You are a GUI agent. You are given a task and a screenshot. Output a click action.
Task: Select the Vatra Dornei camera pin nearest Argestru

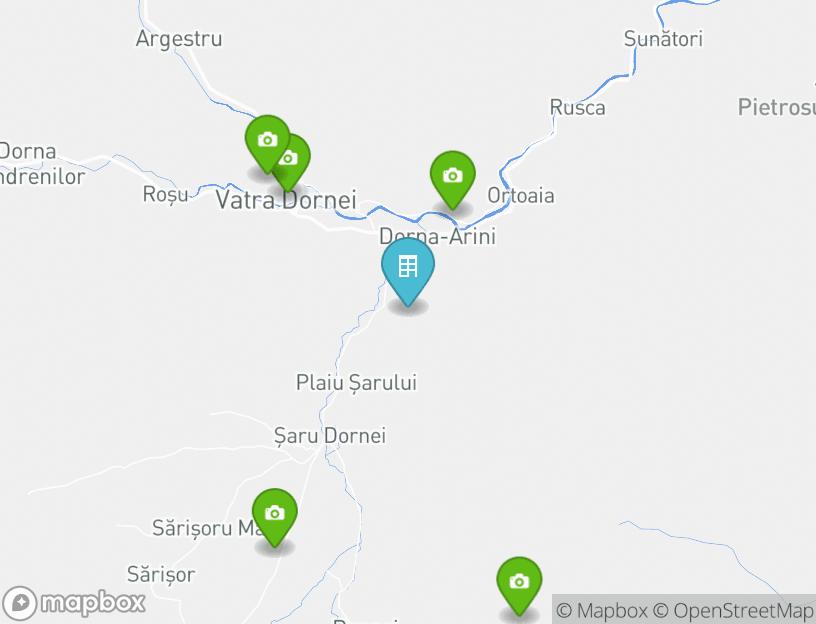point(267,140)
